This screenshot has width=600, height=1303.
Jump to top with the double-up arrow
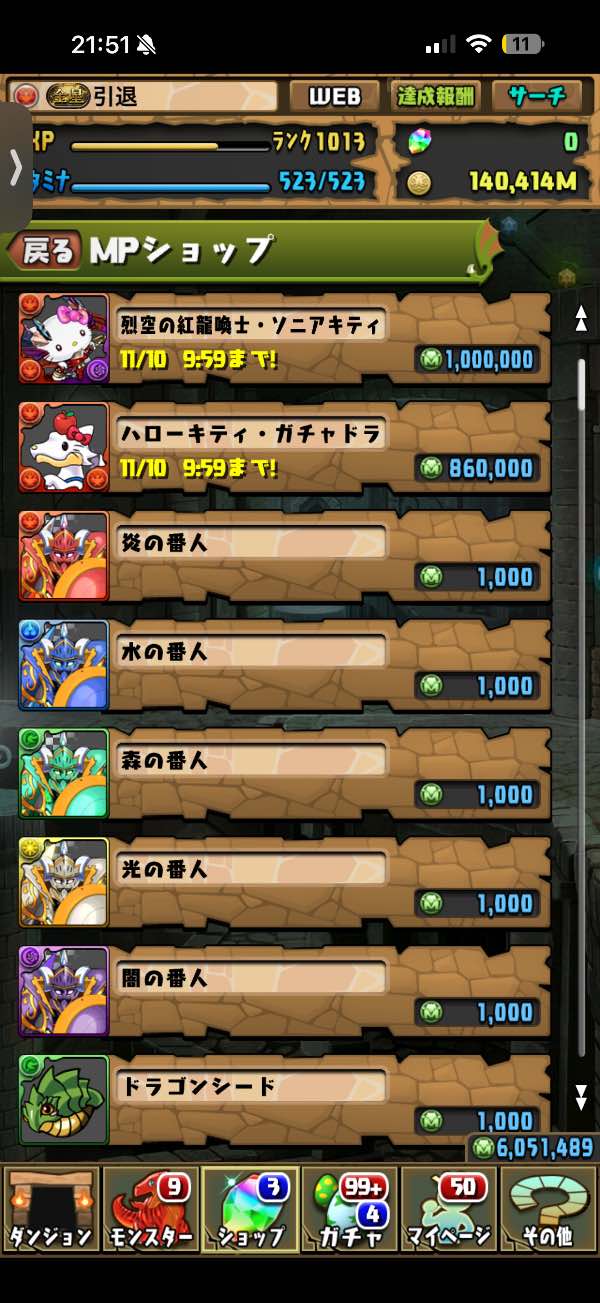click(580, 319)
